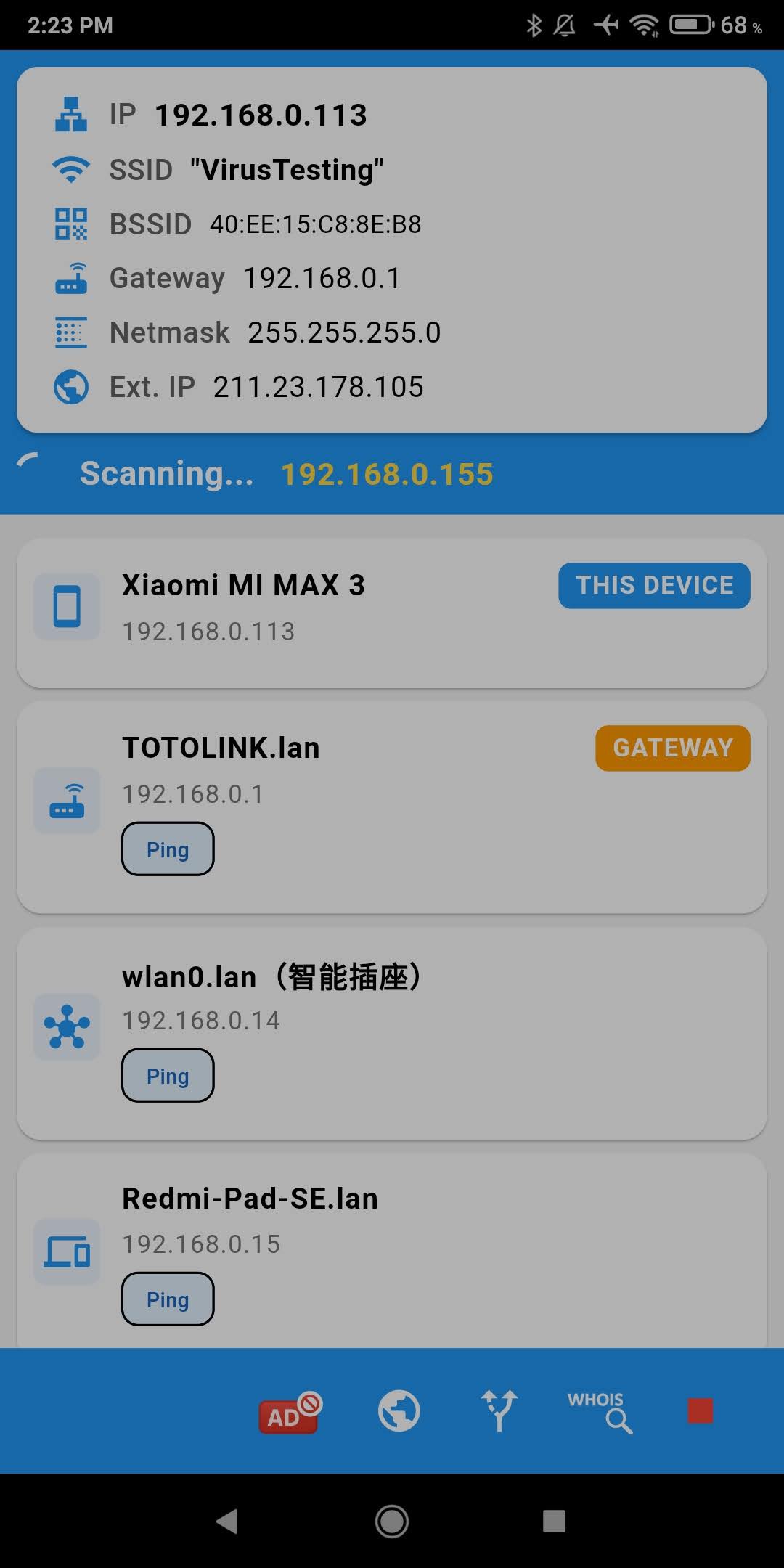Go to the home screen

pyautogui.click(x=392, y=1521)
